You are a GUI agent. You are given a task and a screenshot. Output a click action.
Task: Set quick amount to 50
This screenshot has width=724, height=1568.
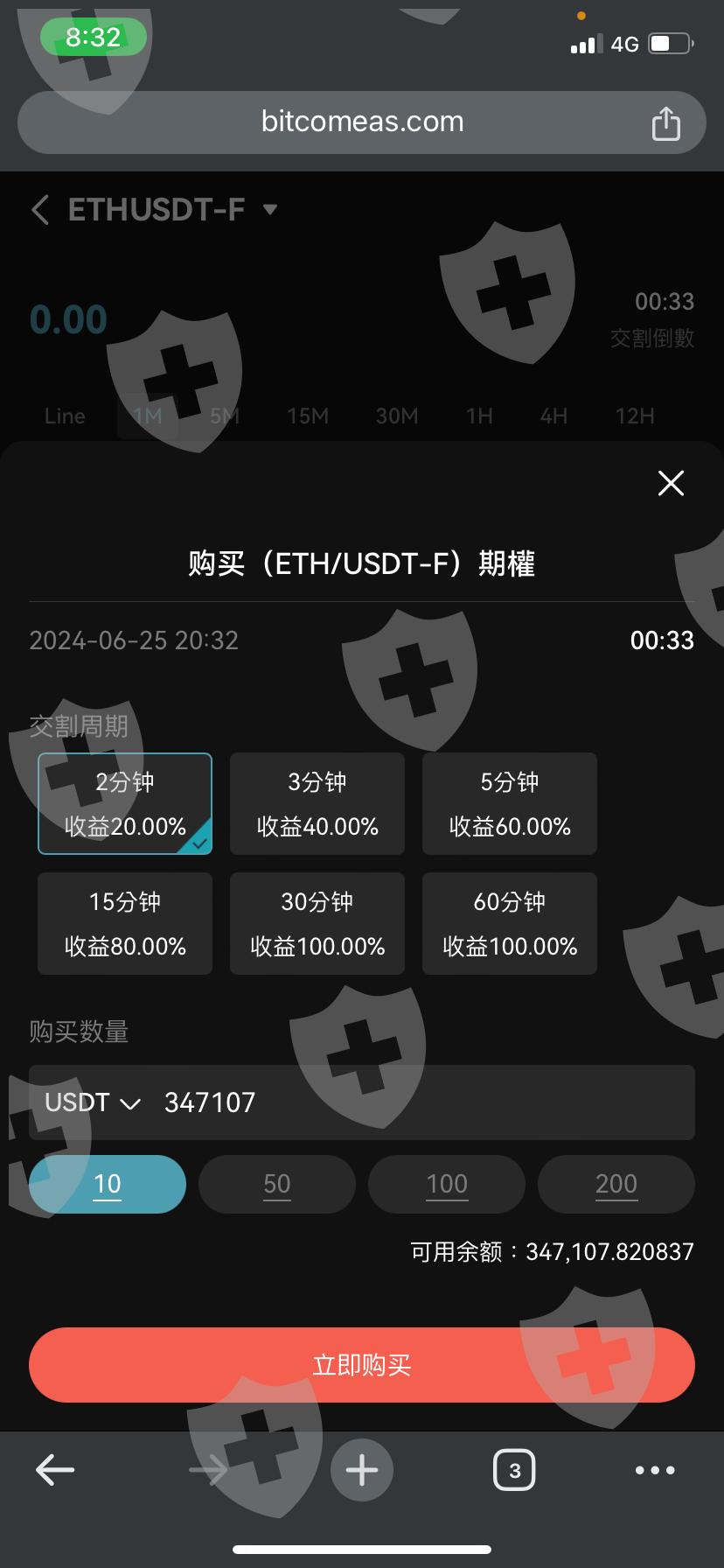(x=277, y=1184)
